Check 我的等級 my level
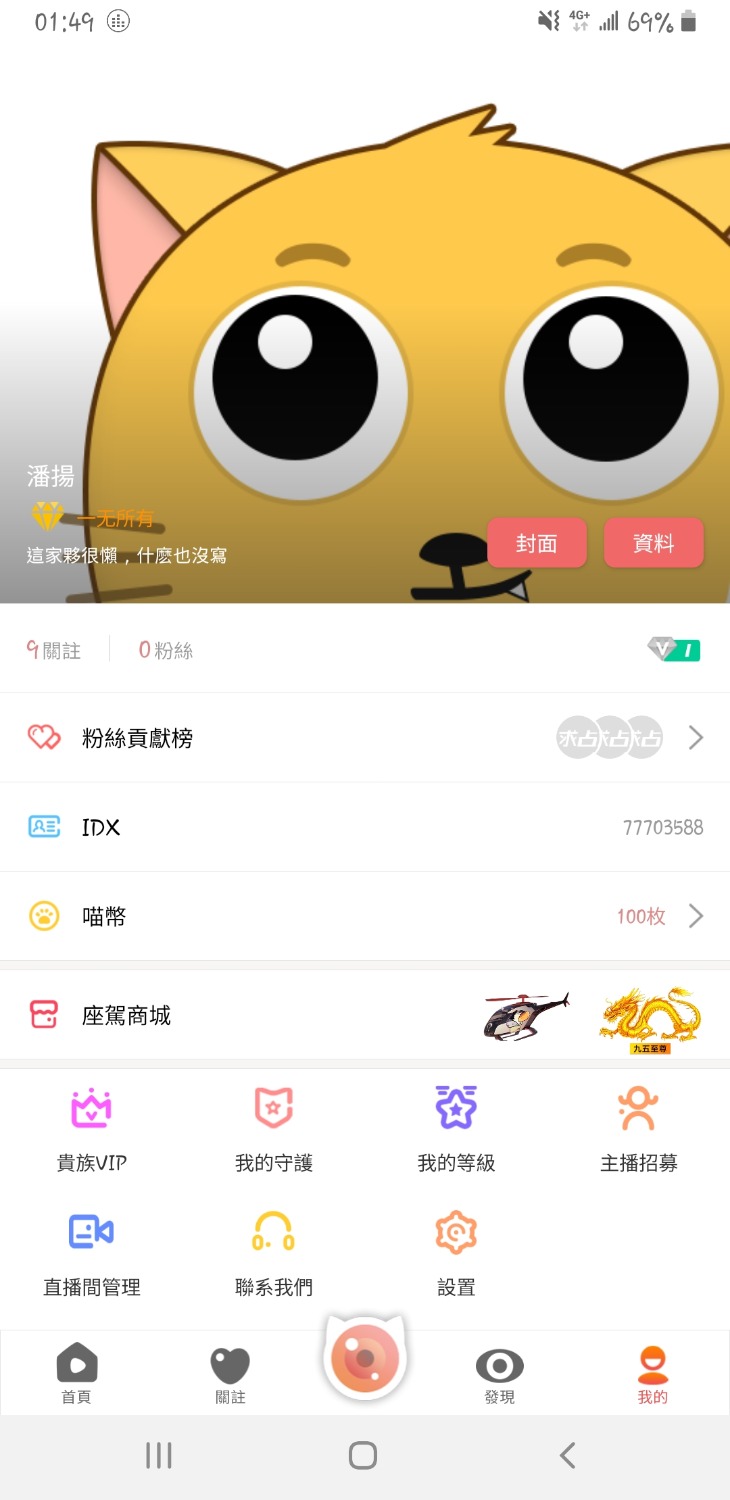730x1500 pixels. 456,1130
